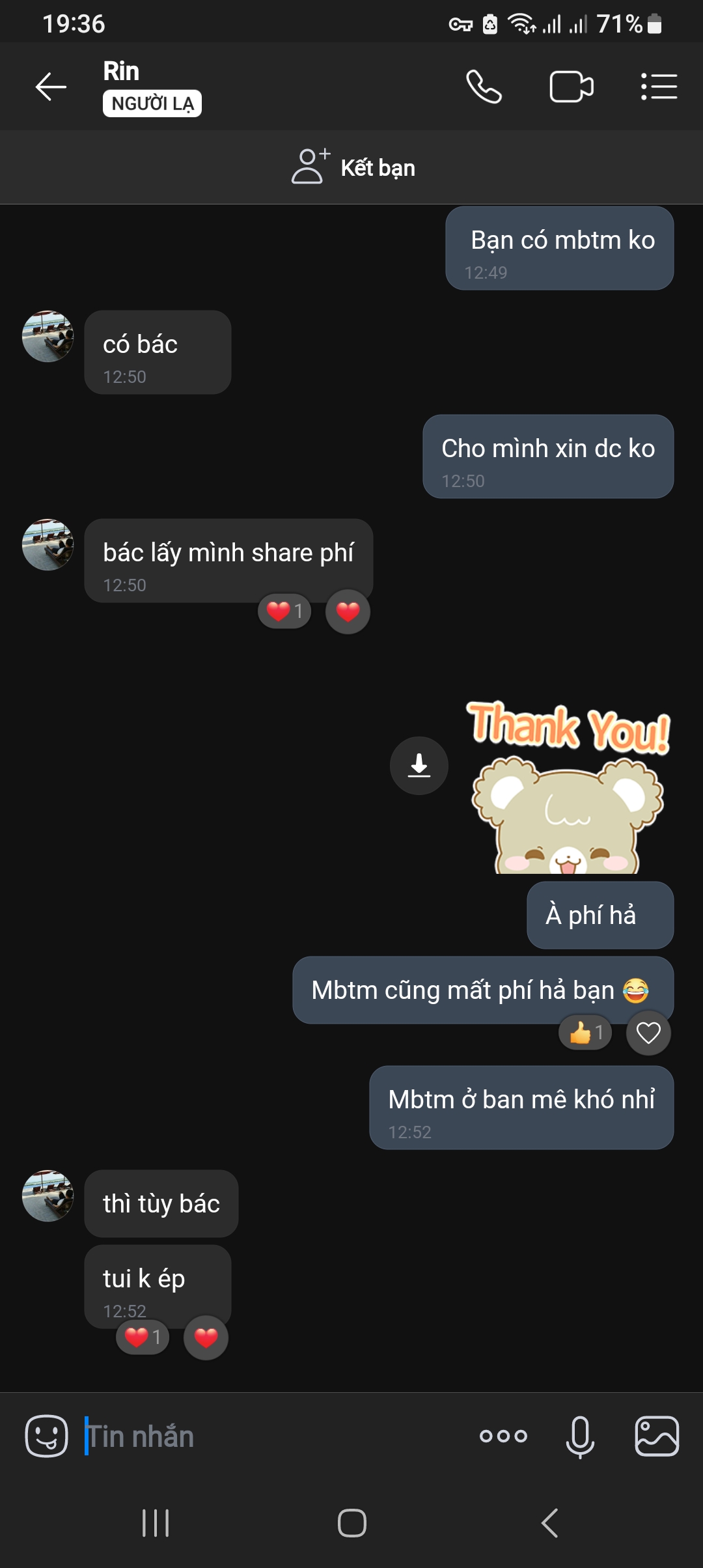Start a voice call with Rin

484,87
